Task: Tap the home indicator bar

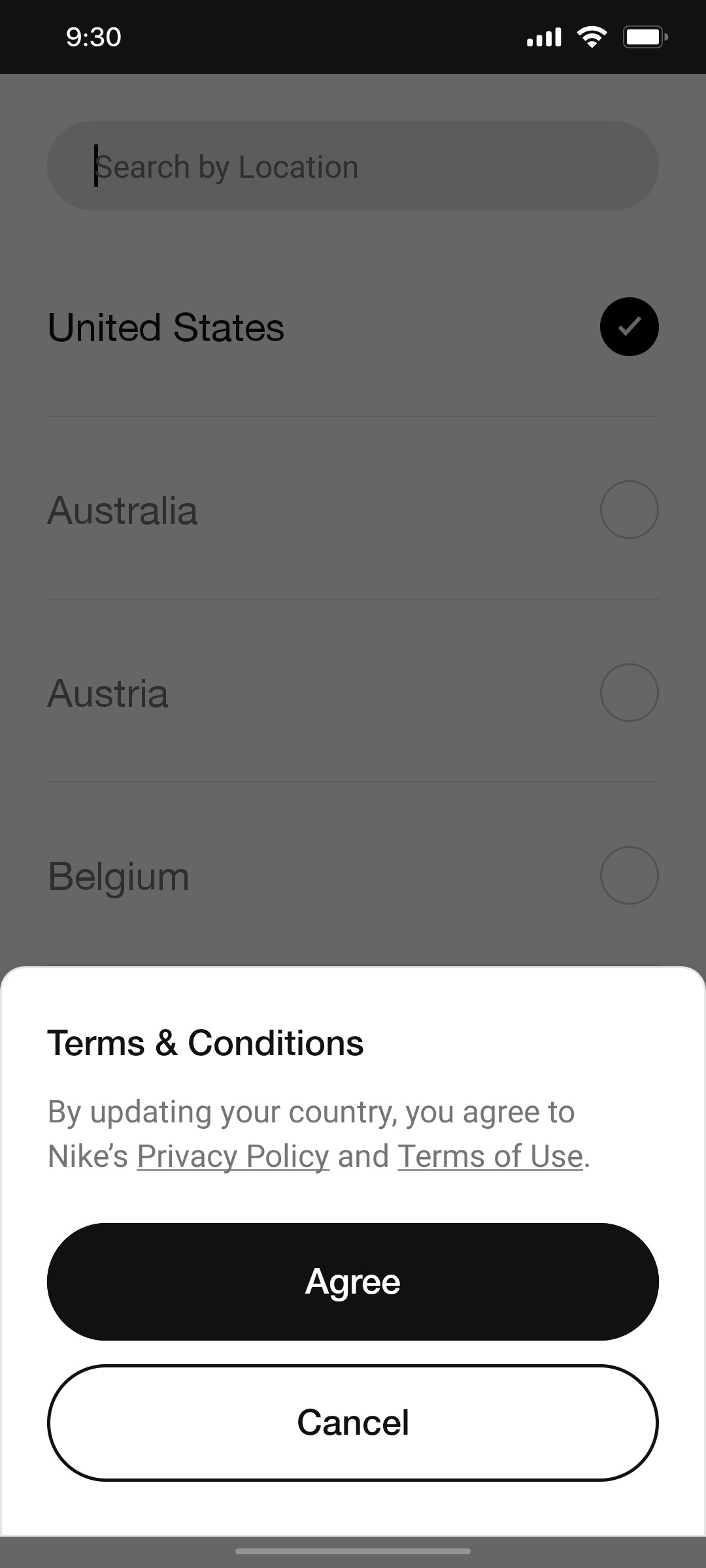Action: 353,1550
